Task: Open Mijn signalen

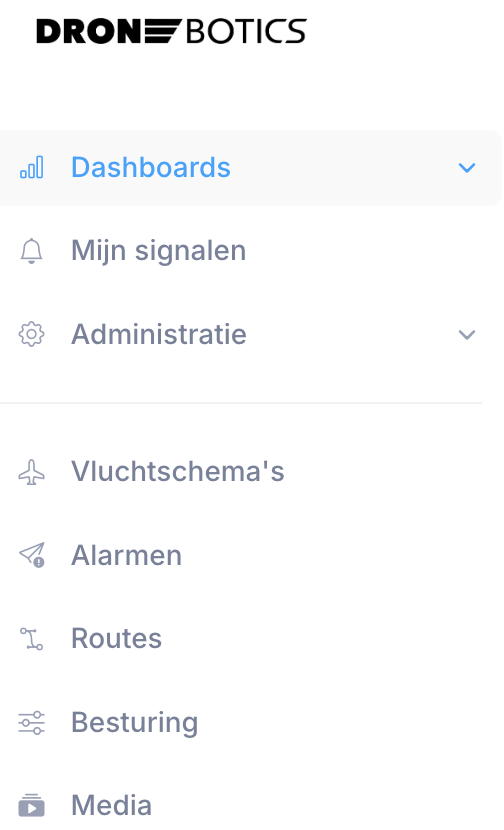Action: [249, 251]
